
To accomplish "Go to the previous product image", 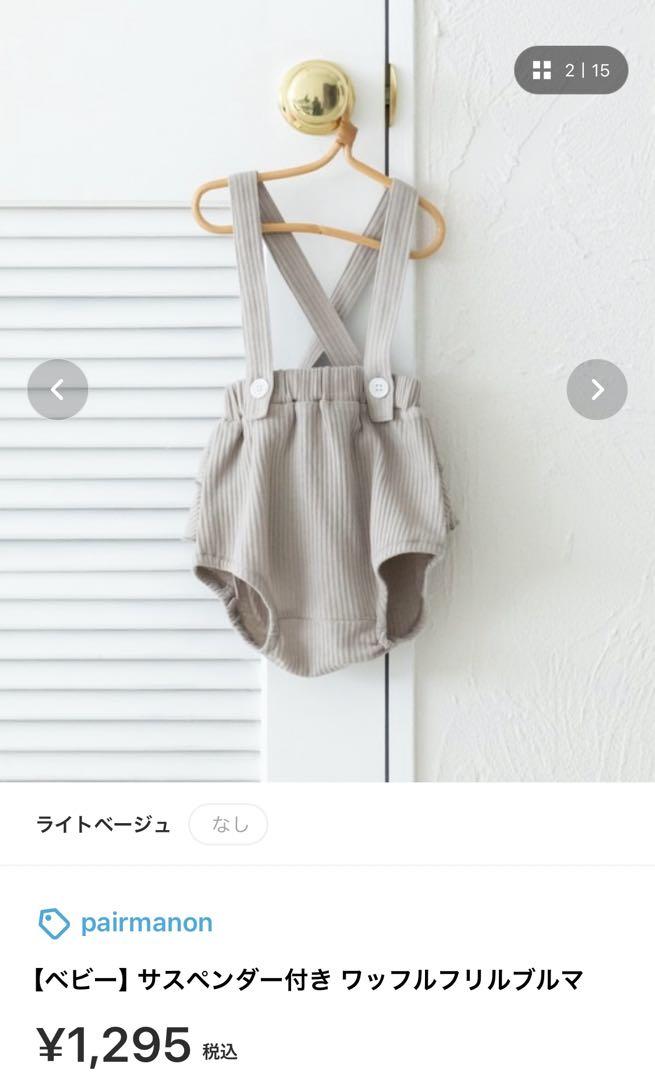I will click(x=58, y=389).
